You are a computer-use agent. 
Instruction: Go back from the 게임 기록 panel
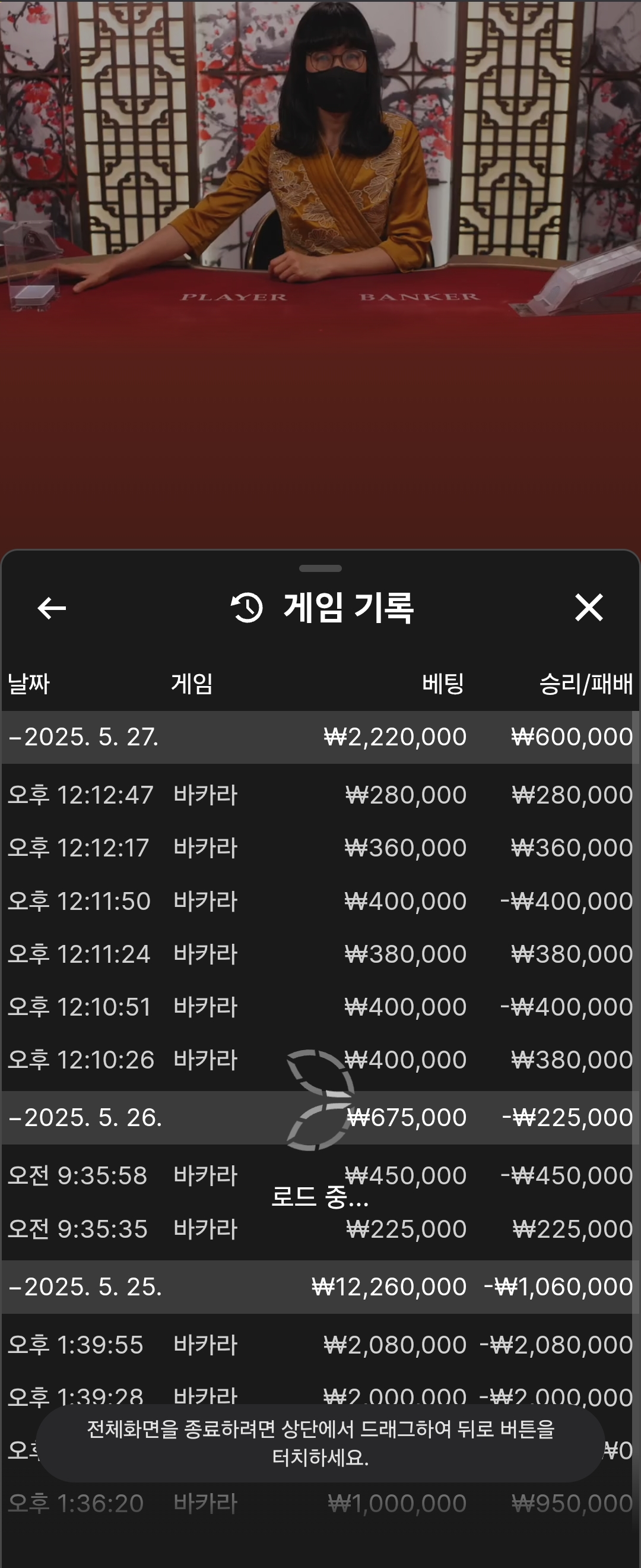(x=52, y=608)
